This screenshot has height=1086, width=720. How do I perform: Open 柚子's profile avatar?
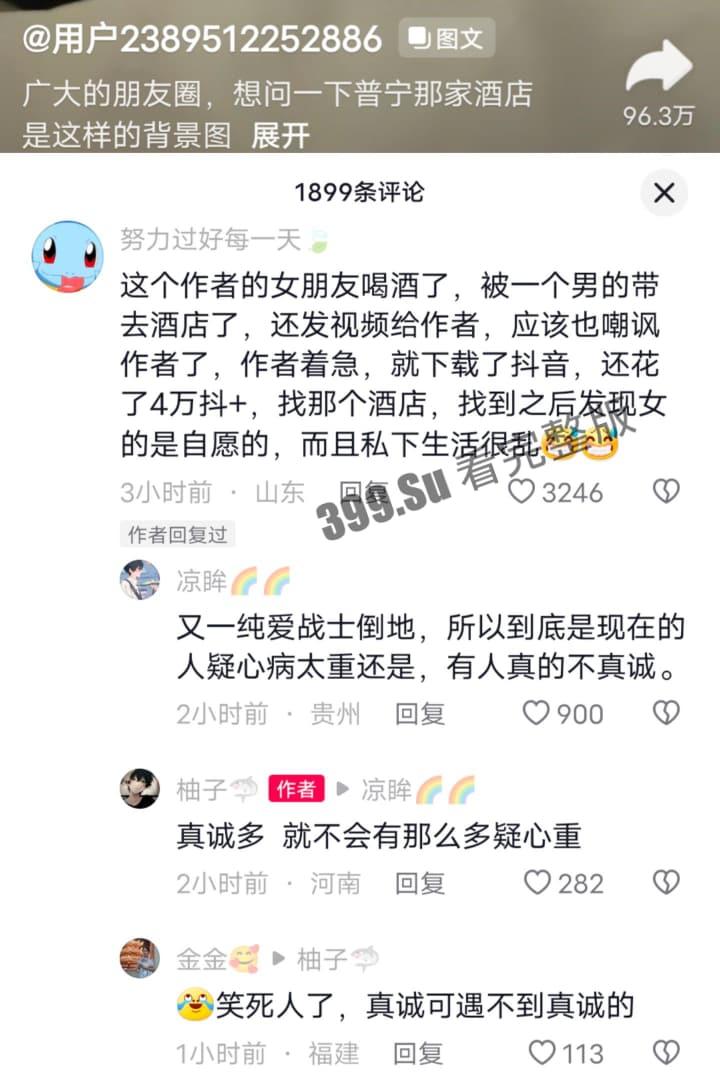140,788
